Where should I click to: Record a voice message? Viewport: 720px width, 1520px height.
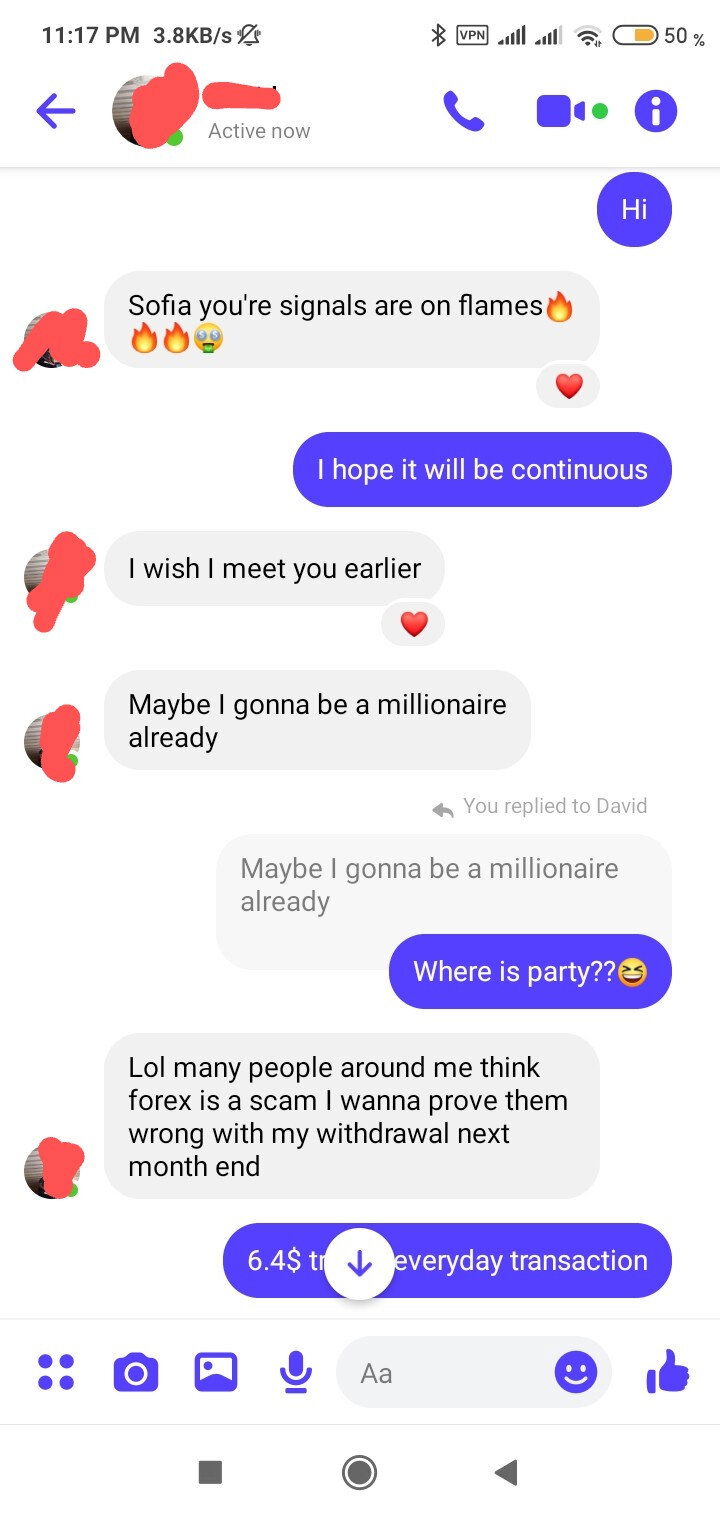point(294,1372)
